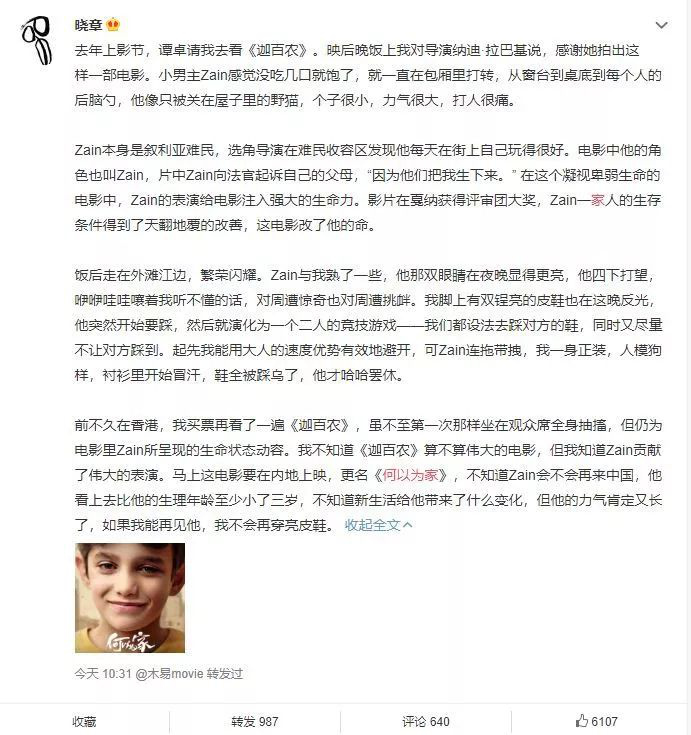
Task: Like this post with 6107 likes
Action: tap(596, 721)
